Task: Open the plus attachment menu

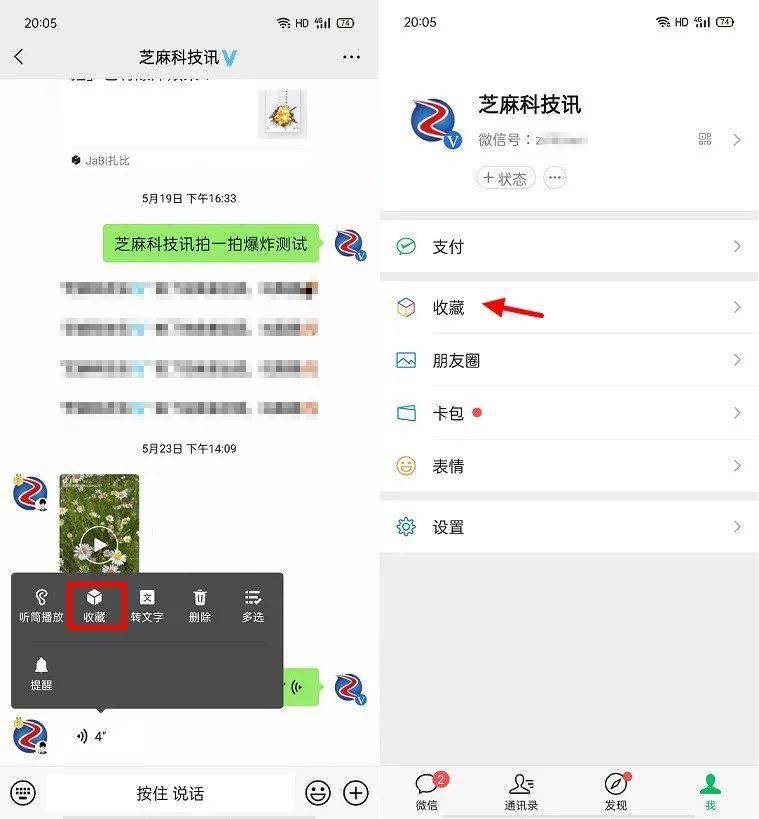Action: coord(356,793)
